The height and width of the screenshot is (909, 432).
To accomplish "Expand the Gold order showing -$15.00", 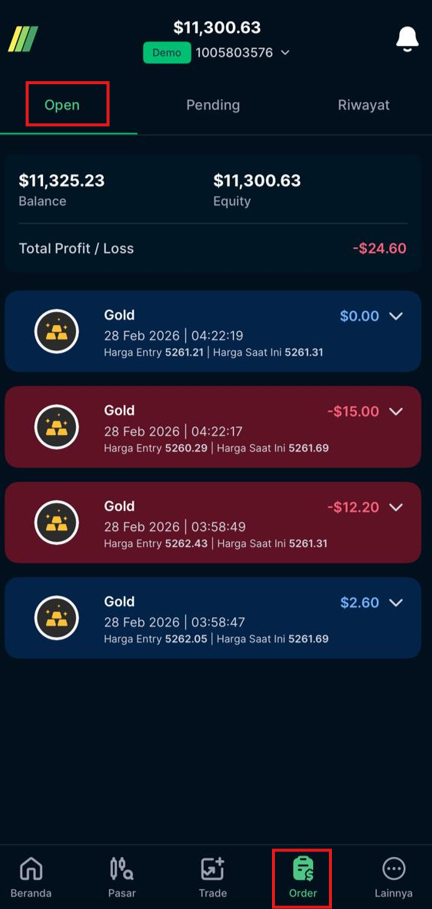I will [x=395, y=412].
